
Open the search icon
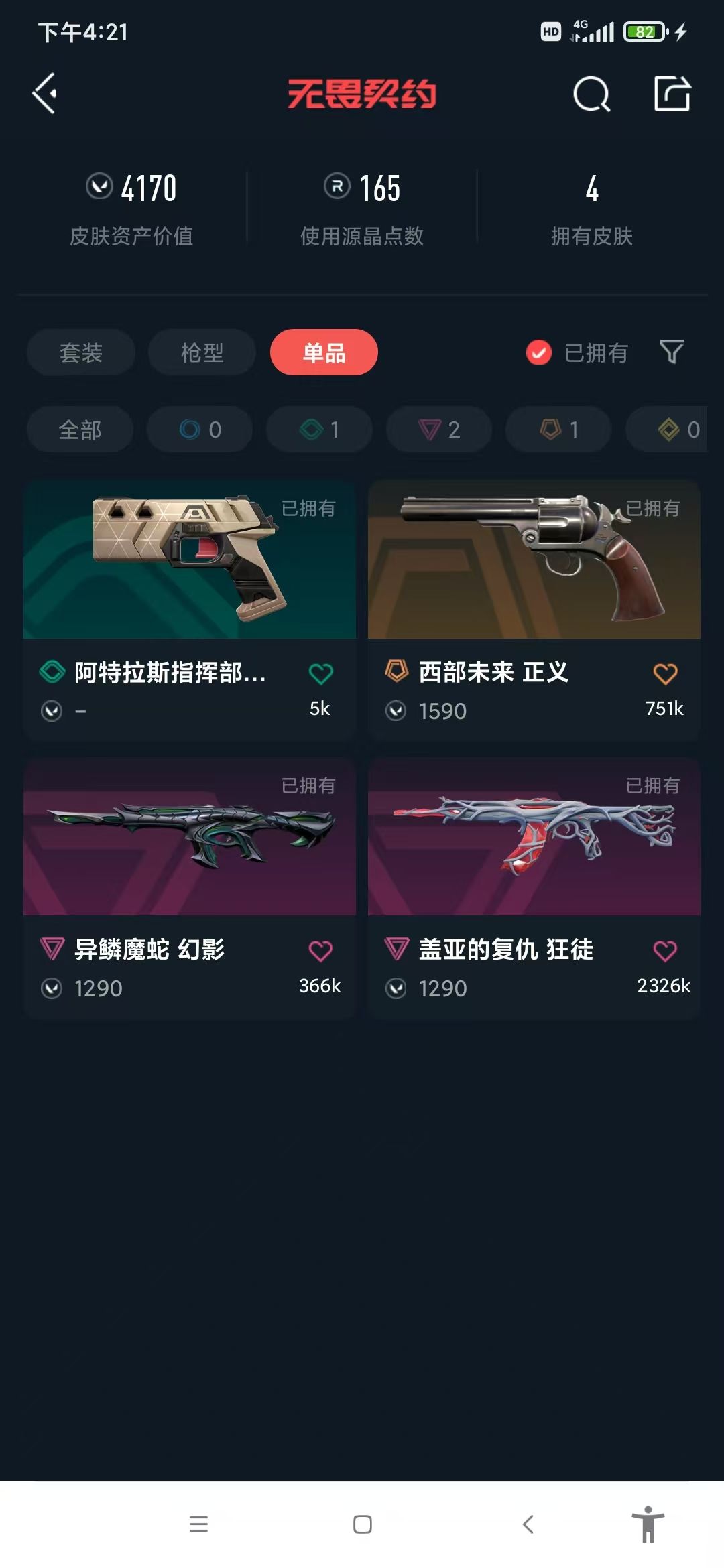[x=591, y=94]
